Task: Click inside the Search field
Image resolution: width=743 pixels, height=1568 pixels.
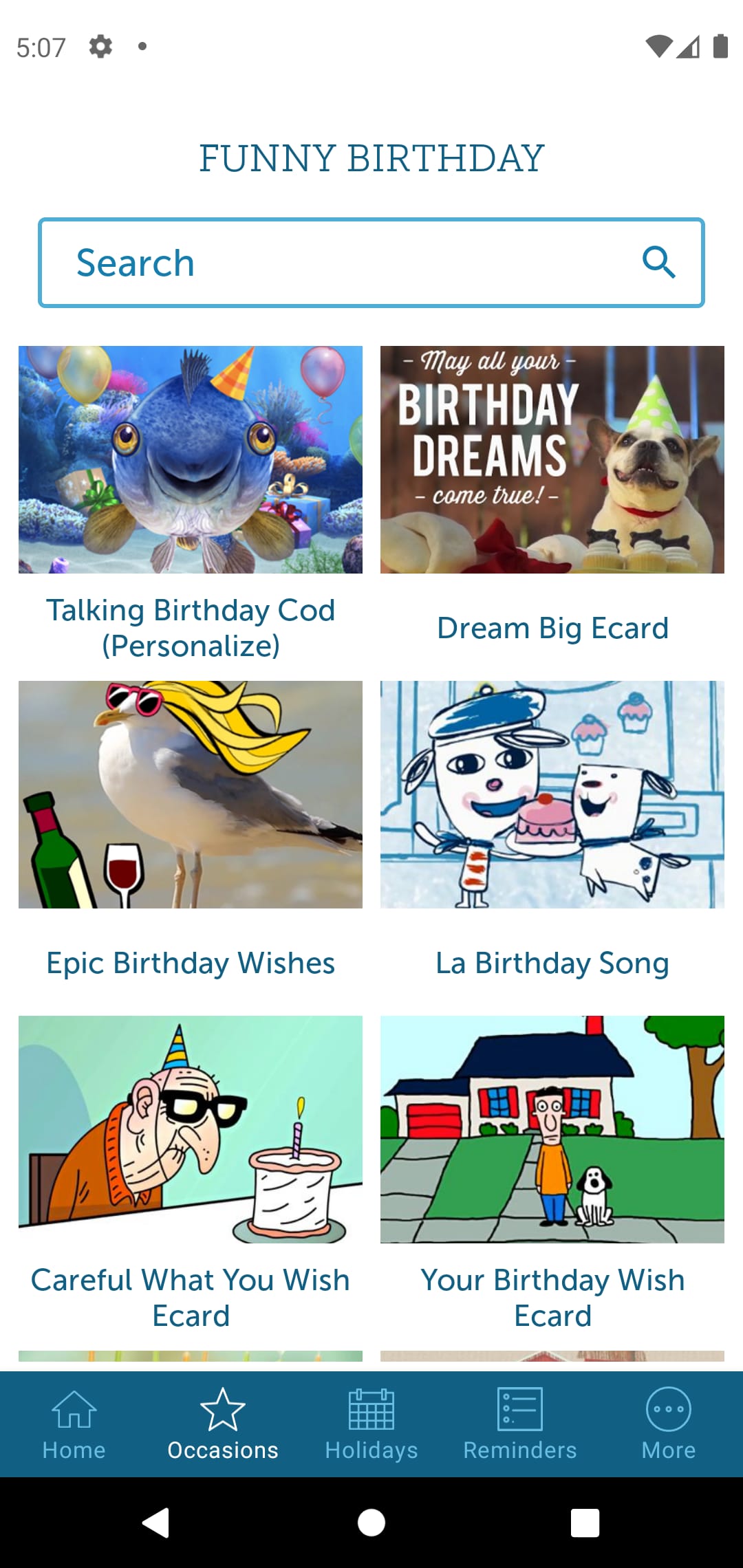Action: pos(275,262)
